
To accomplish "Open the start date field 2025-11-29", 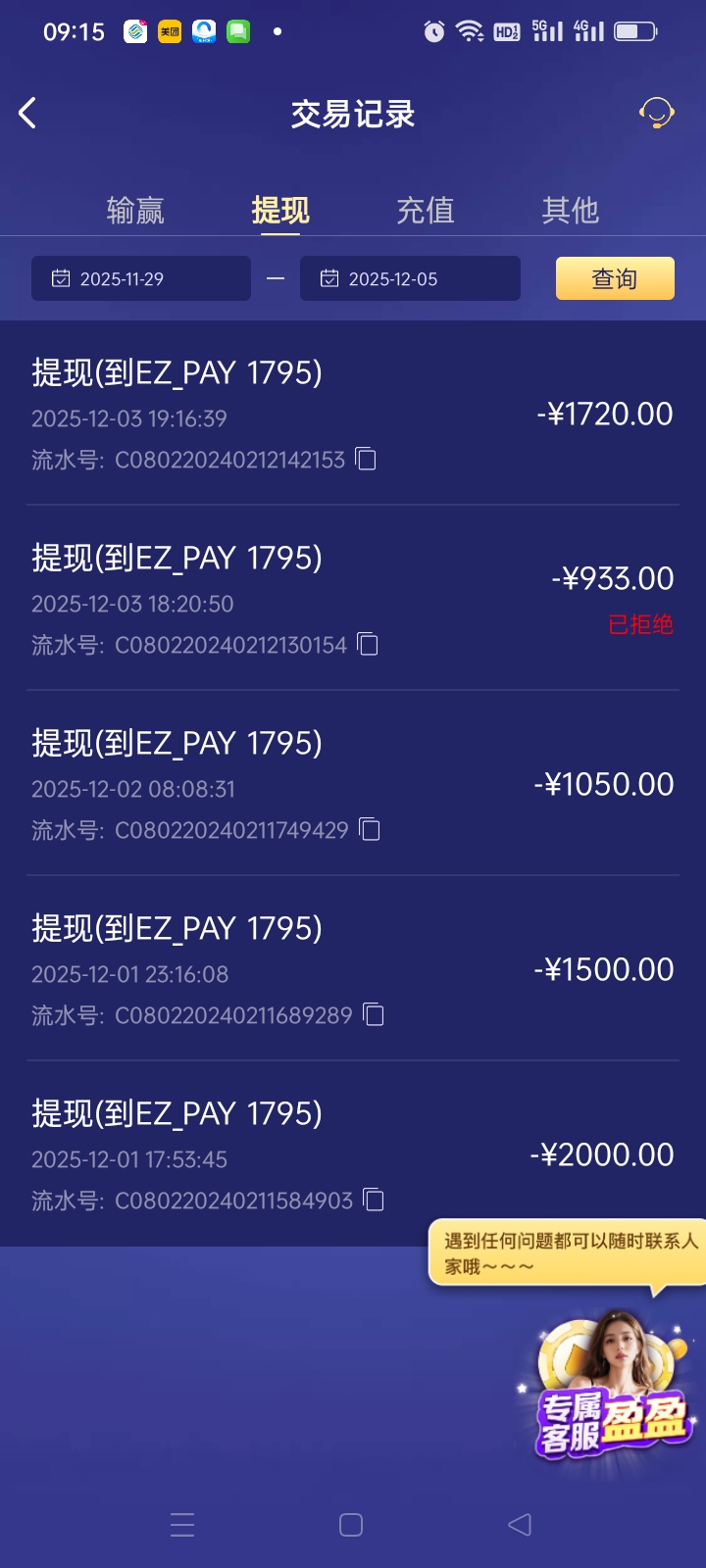I will tap(140, 278).
